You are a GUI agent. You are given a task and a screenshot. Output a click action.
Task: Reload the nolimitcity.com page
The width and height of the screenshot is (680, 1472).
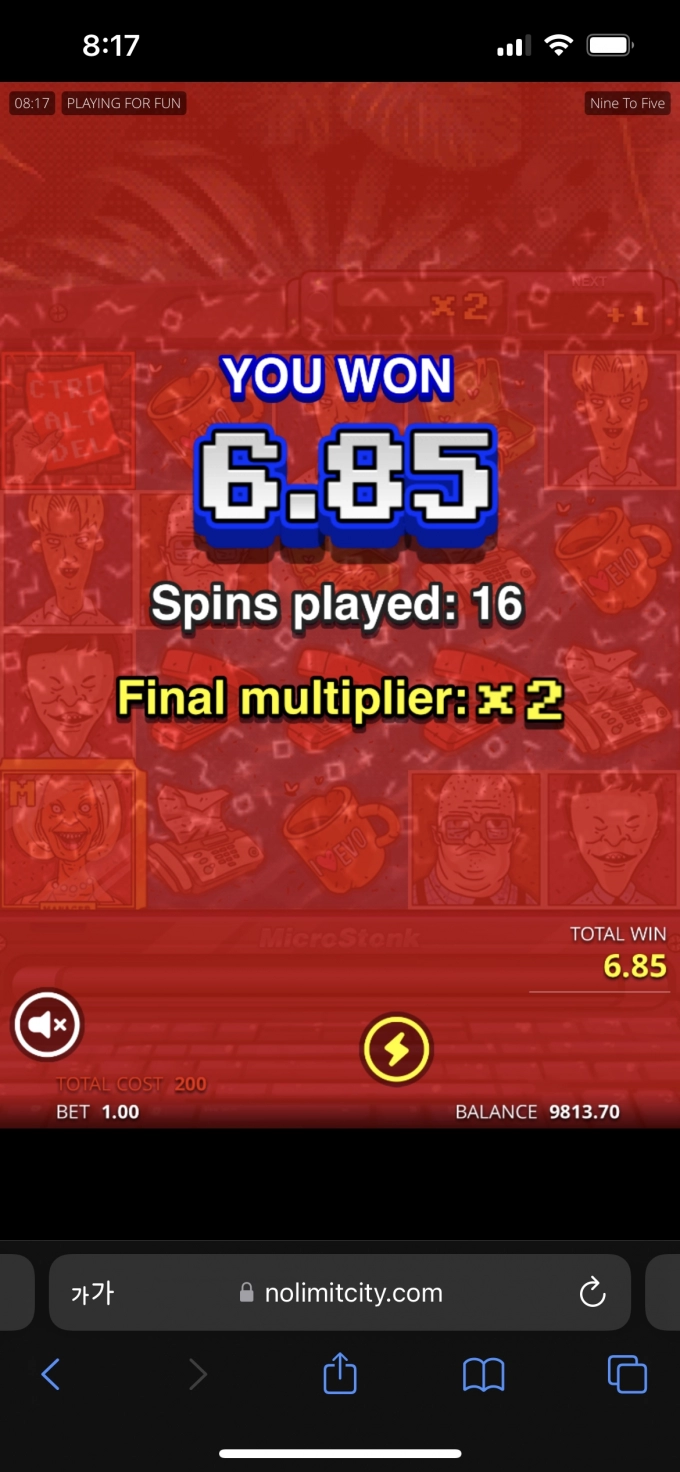(592, 1292)
